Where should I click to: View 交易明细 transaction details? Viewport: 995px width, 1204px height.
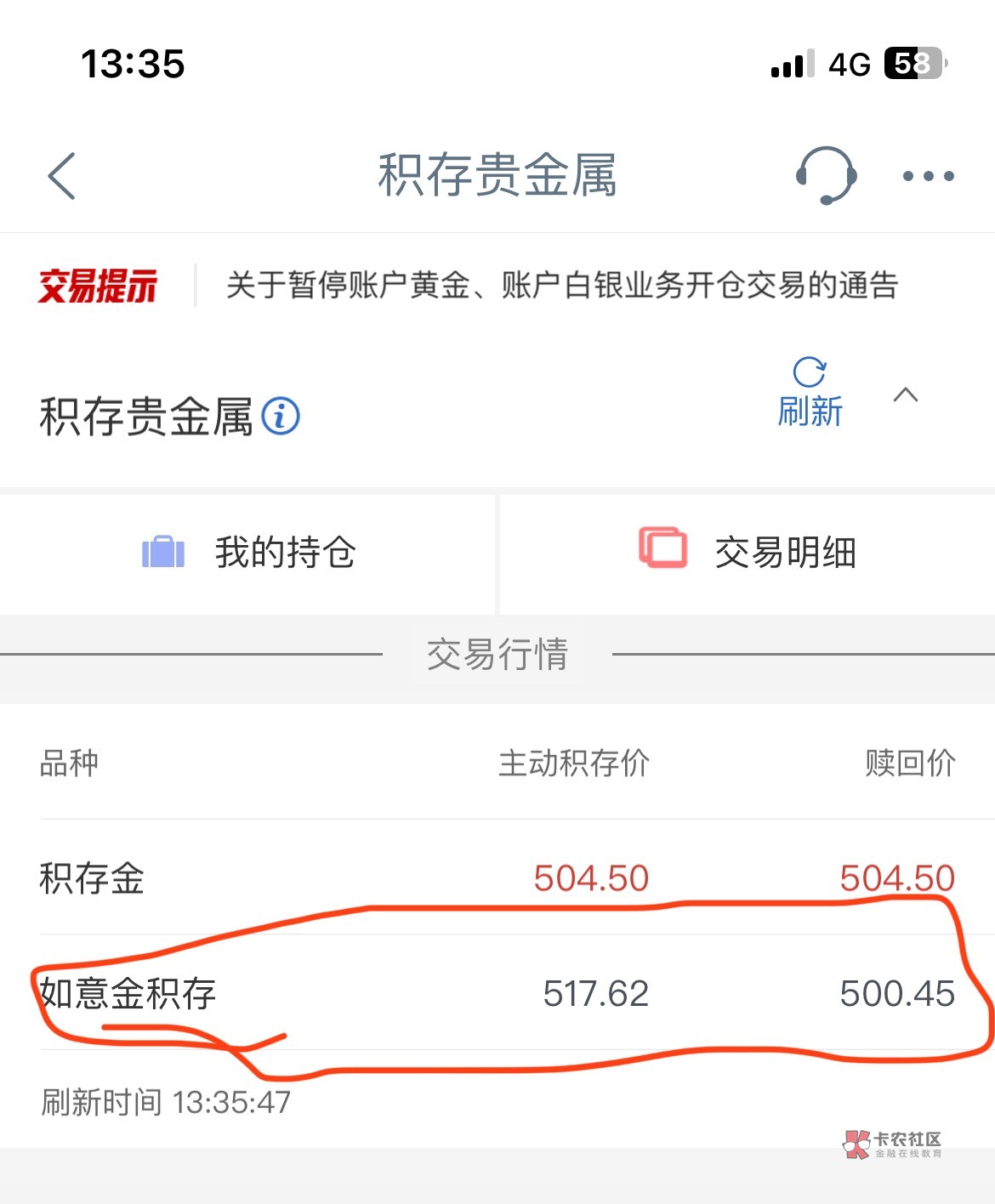747,553
